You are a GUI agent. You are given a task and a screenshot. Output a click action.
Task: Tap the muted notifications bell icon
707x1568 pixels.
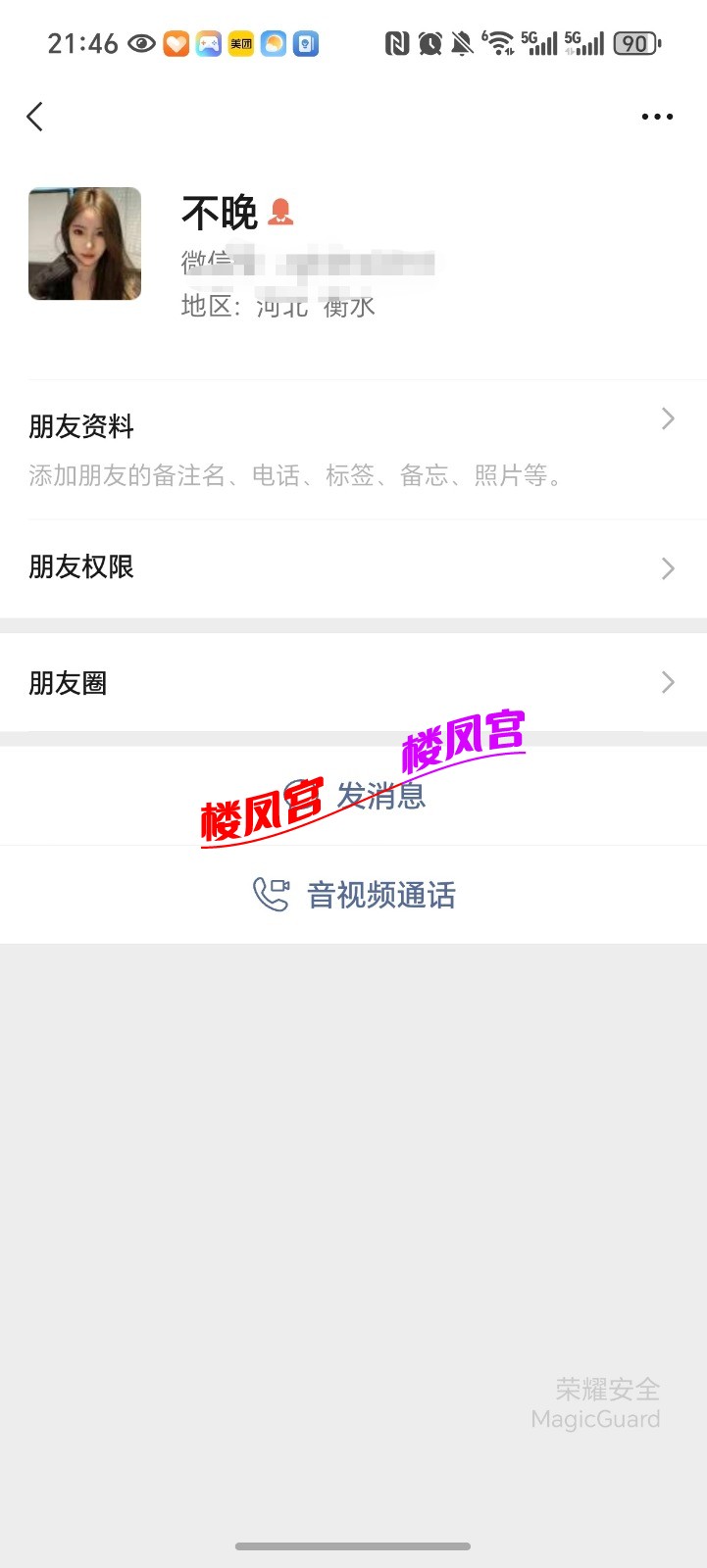[463, 43]
